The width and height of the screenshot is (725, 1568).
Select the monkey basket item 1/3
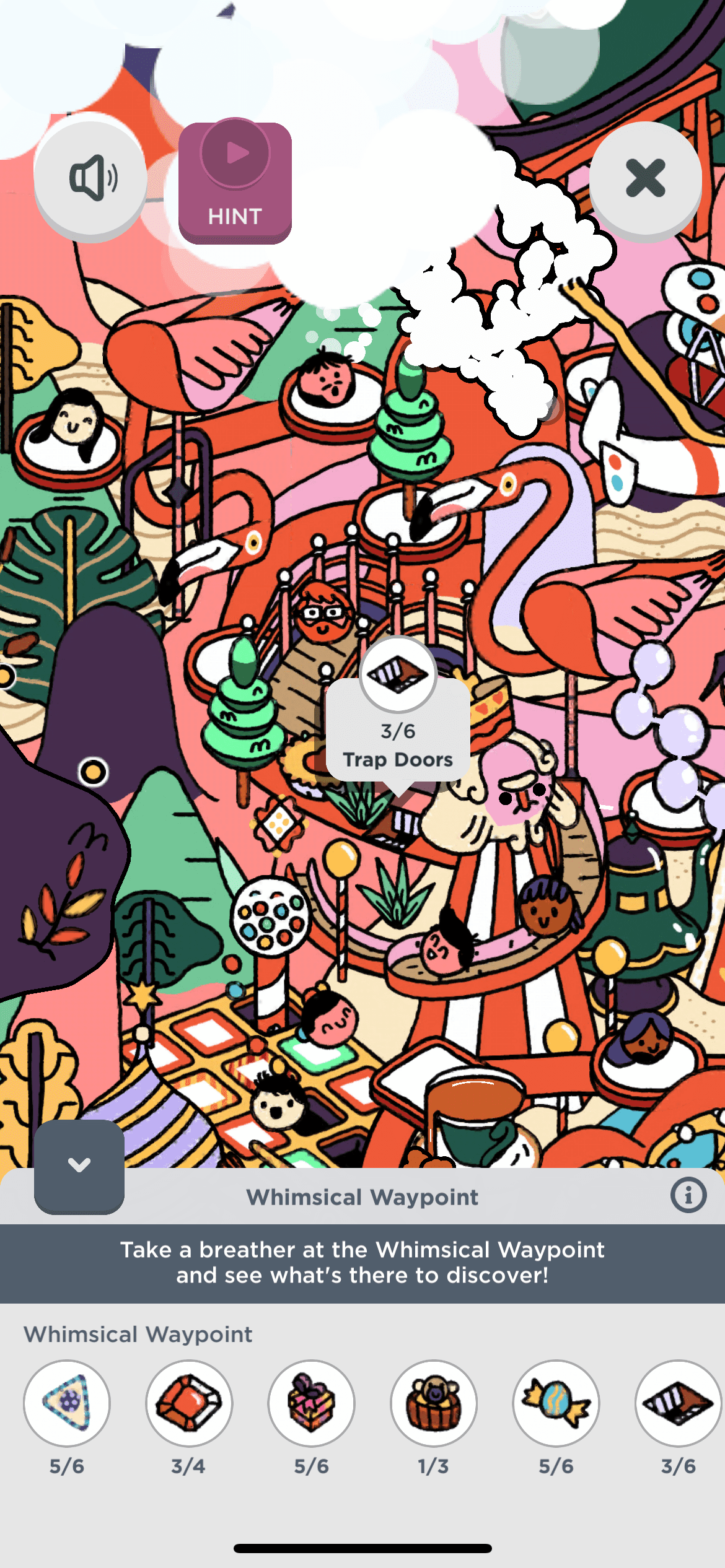433,1403
